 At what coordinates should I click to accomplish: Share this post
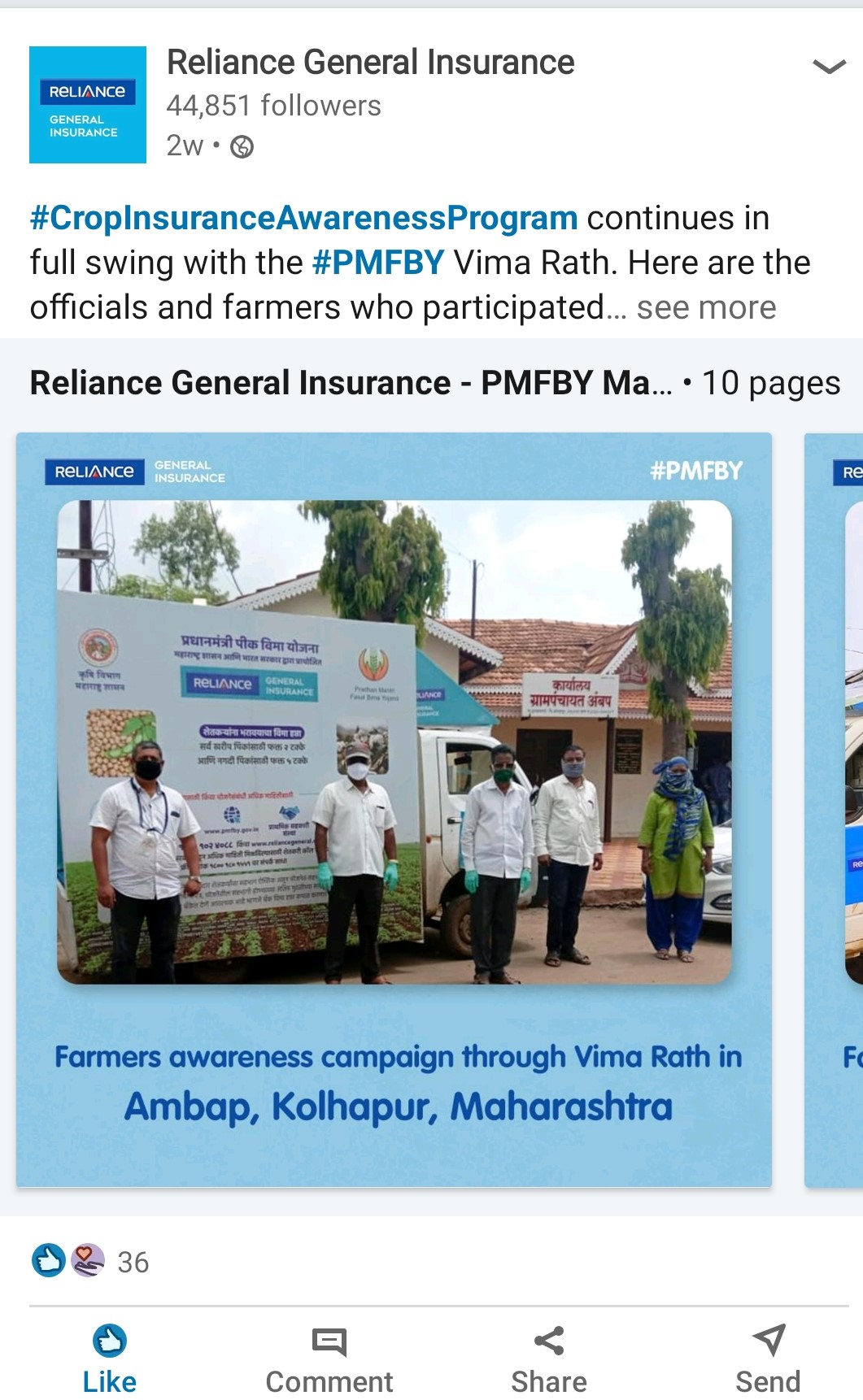(x=549, y=1358)
